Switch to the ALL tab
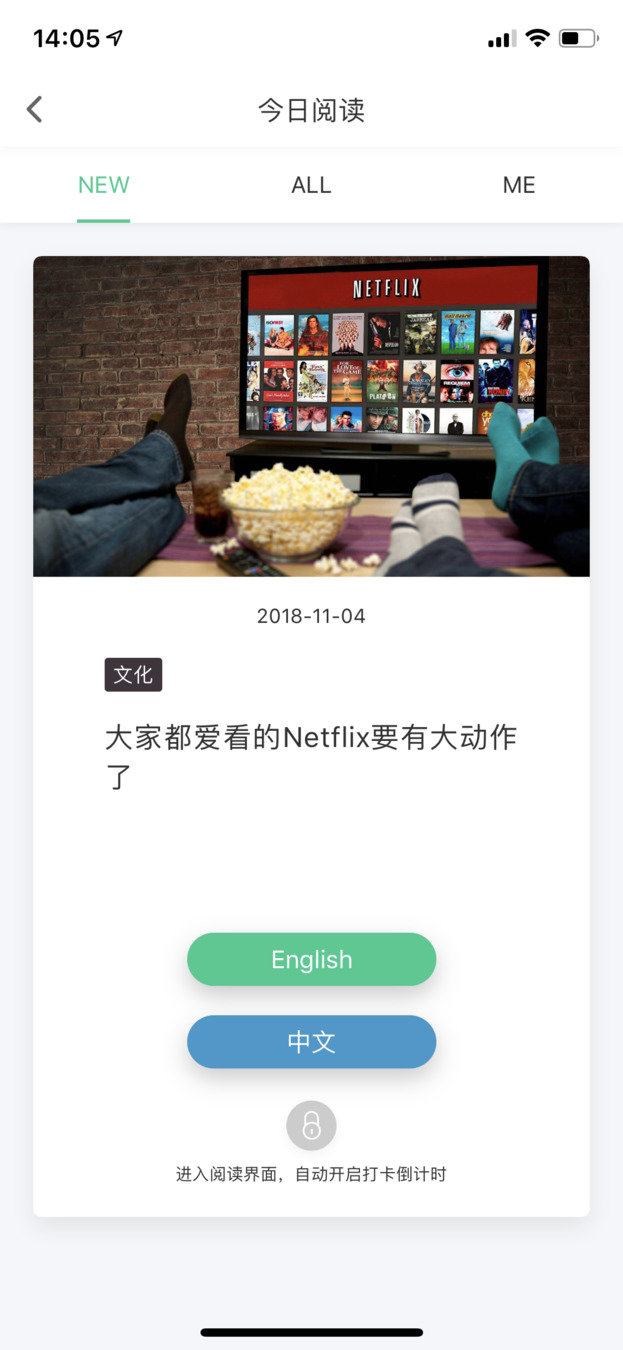The image size is (623, 1350). [x=311, y=185]
